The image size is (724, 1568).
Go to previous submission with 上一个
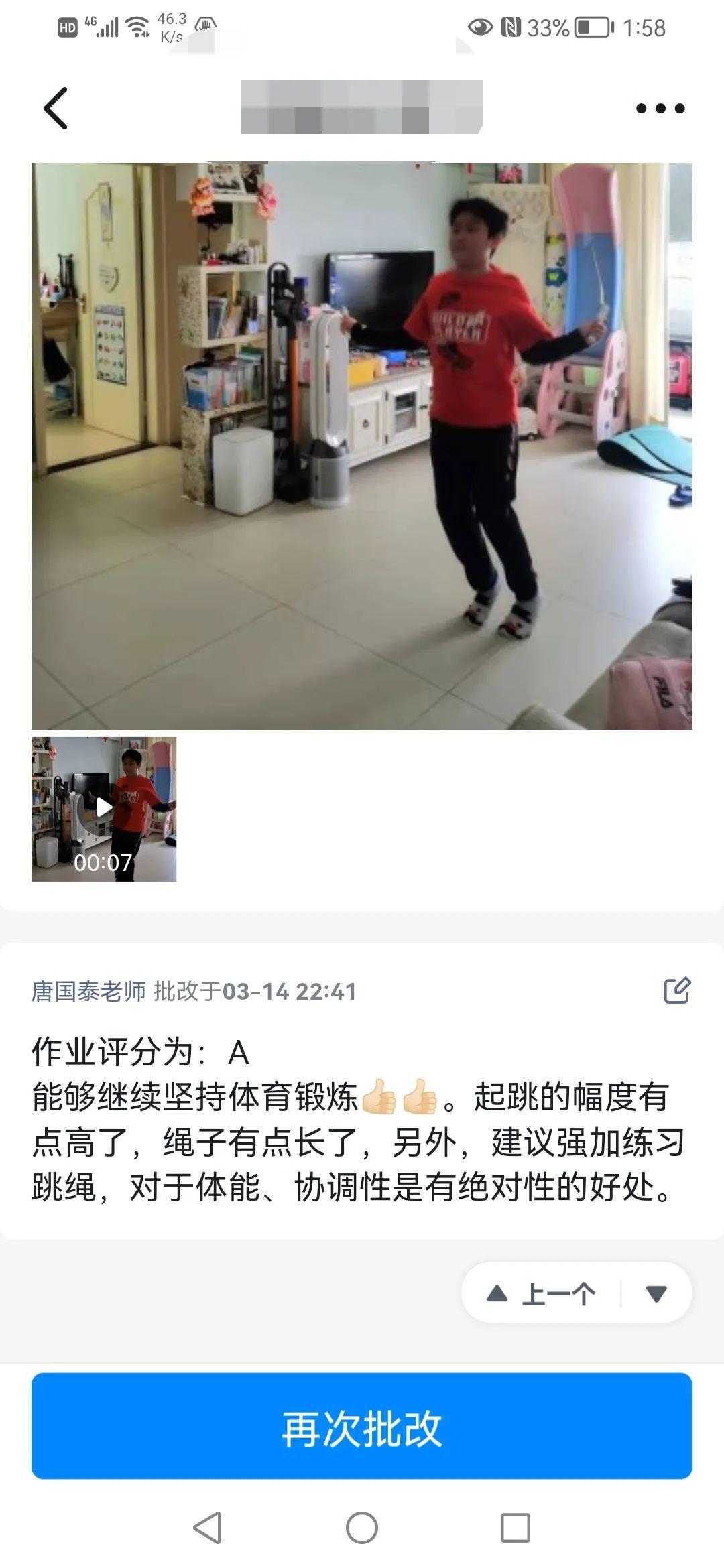[x=542, y=1293]
